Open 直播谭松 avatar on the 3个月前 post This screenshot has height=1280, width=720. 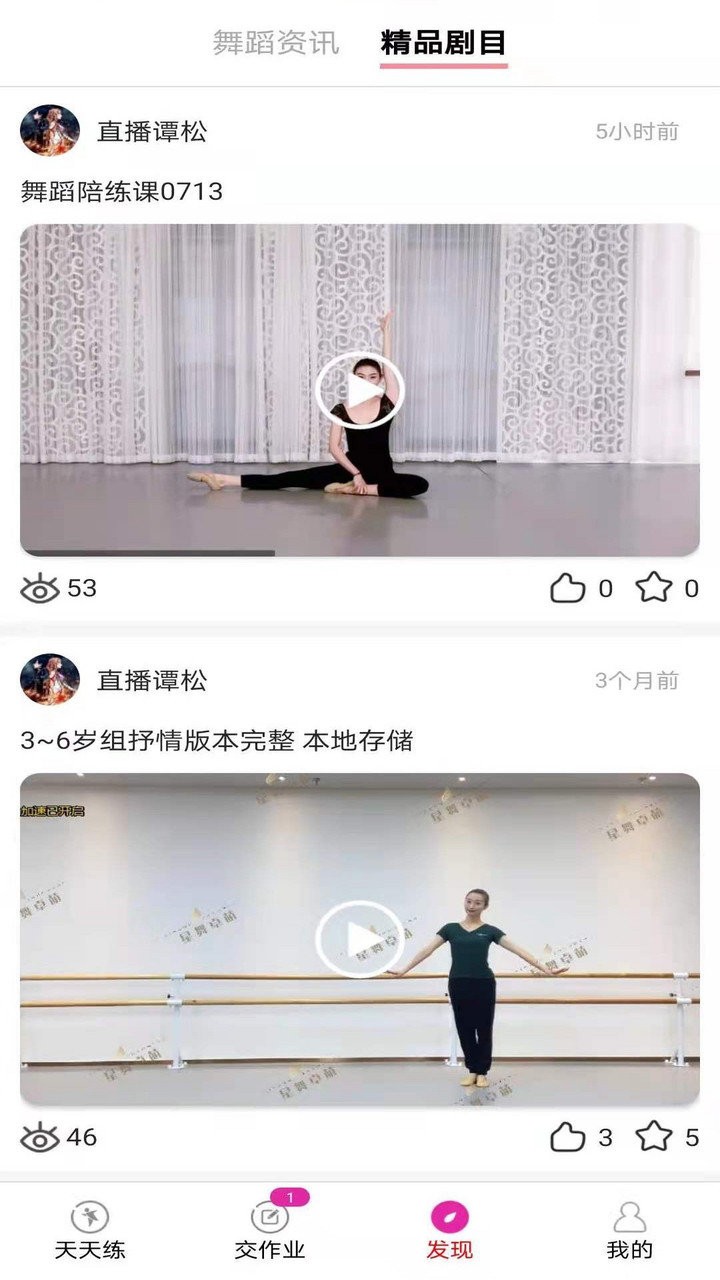[x=50, y=680]
